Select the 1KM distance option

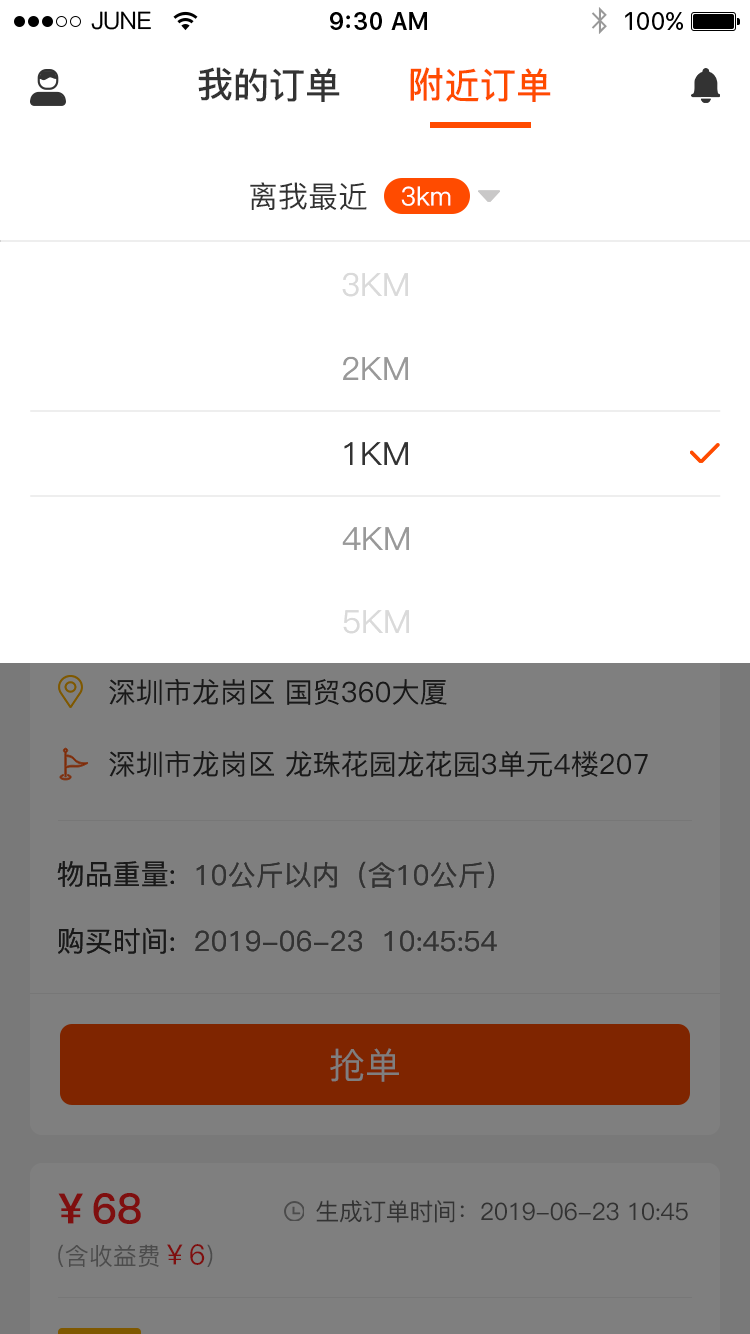click(x=375, y=454)
